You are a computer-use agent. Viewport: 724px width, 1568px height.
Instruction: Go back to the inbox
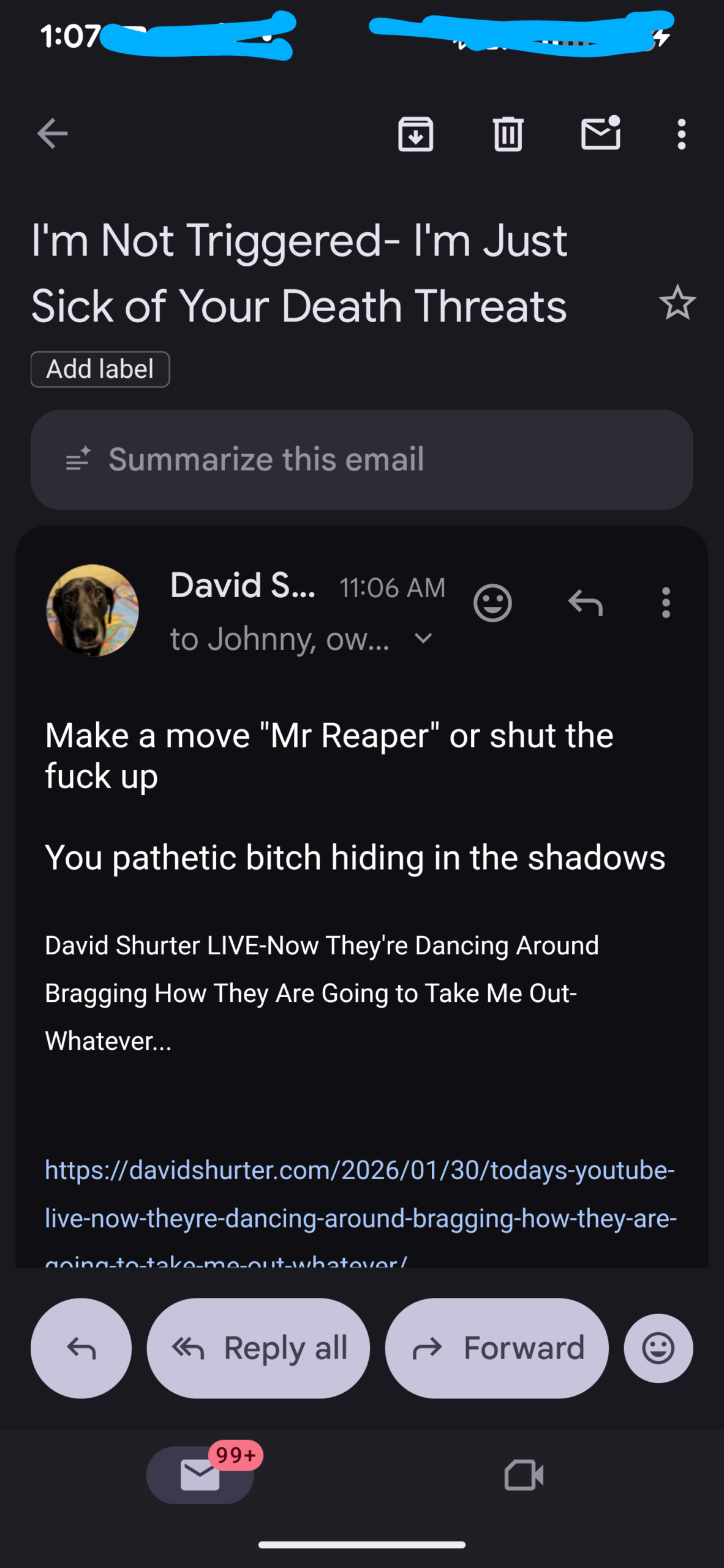pyautogui.click(x=53, y=134)
